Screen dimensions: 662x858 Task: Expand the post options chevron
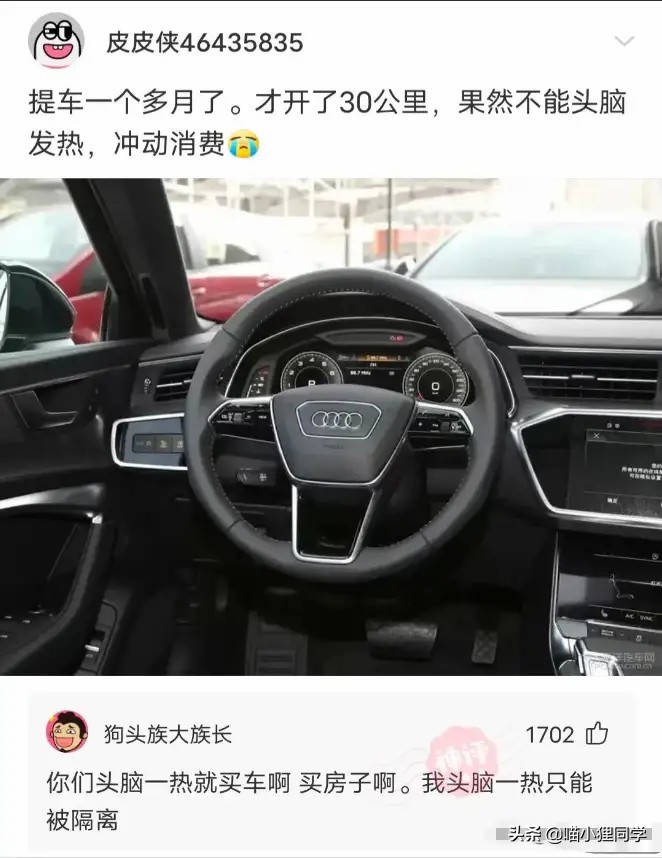pos(624,42)
